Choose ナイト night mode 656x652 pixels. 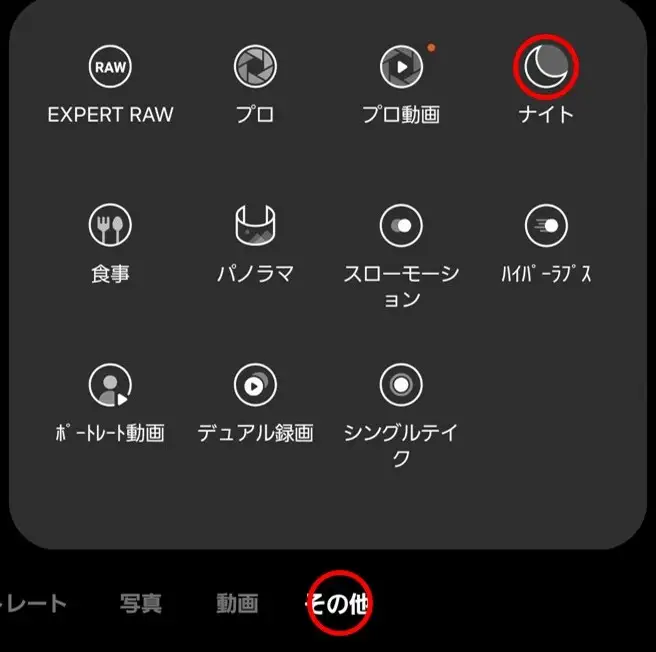tap(546, 68)
